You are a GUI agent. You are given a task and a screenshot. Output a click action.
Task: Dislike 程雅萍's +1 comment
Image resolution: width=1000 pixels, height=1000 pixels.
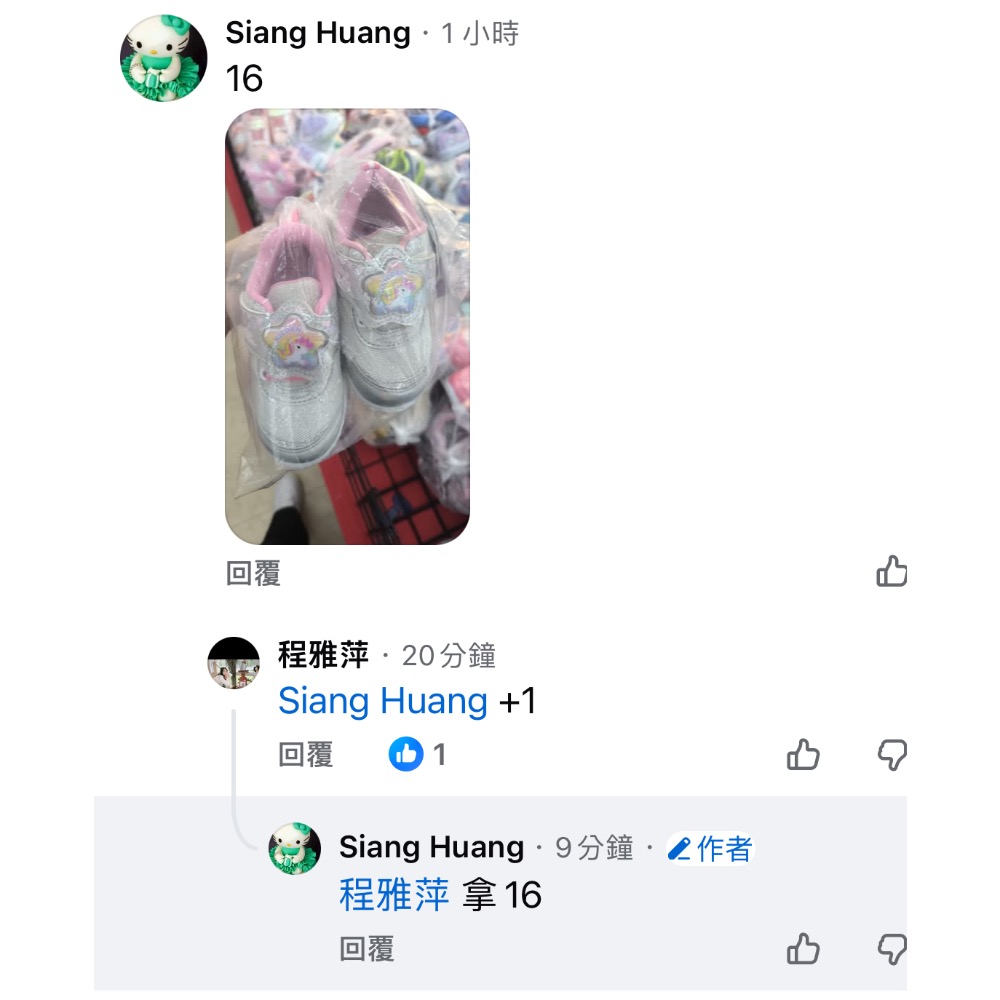tap(891, 755)
